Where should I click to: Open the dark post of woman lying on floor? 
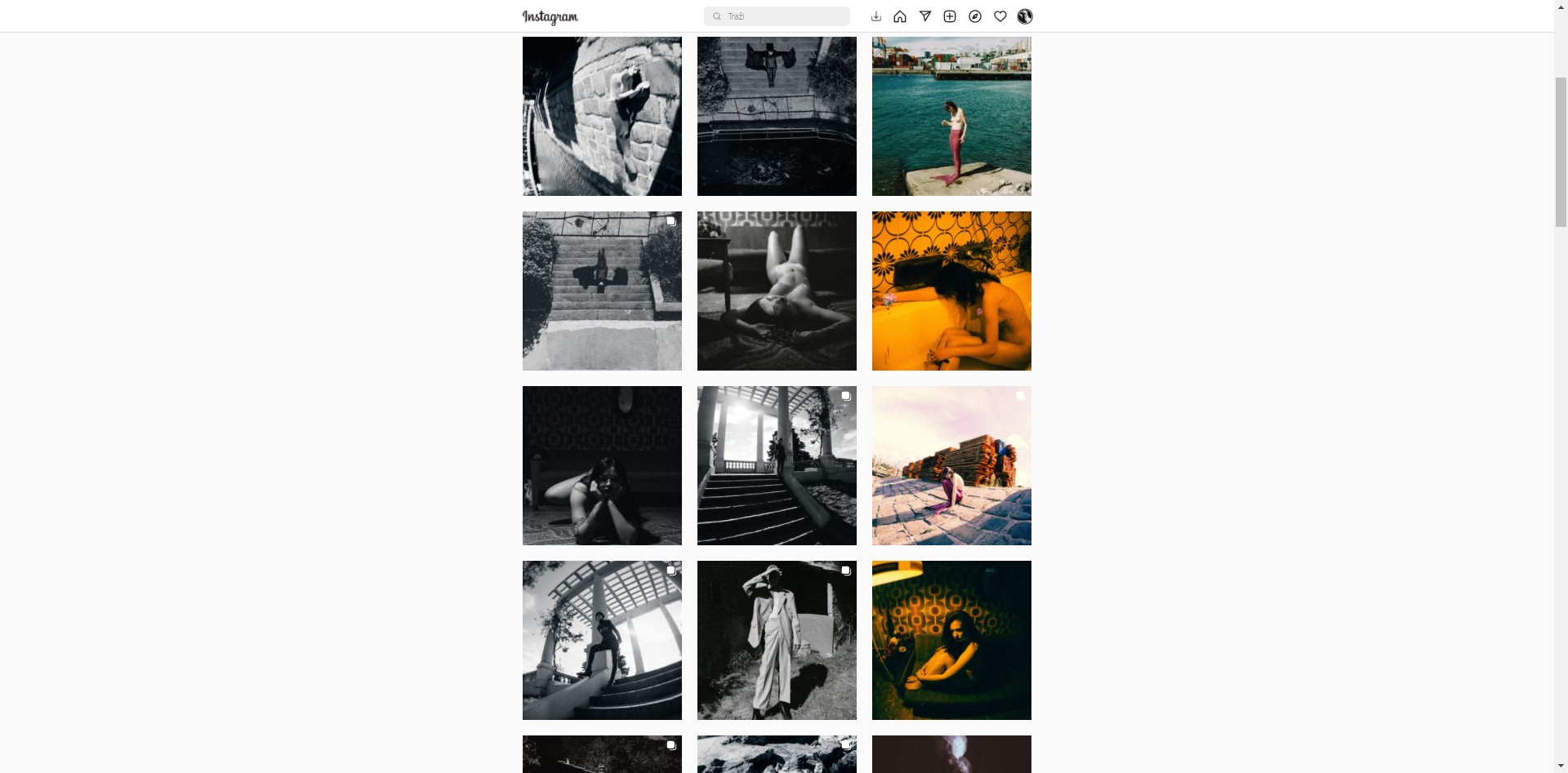point(602,465)
